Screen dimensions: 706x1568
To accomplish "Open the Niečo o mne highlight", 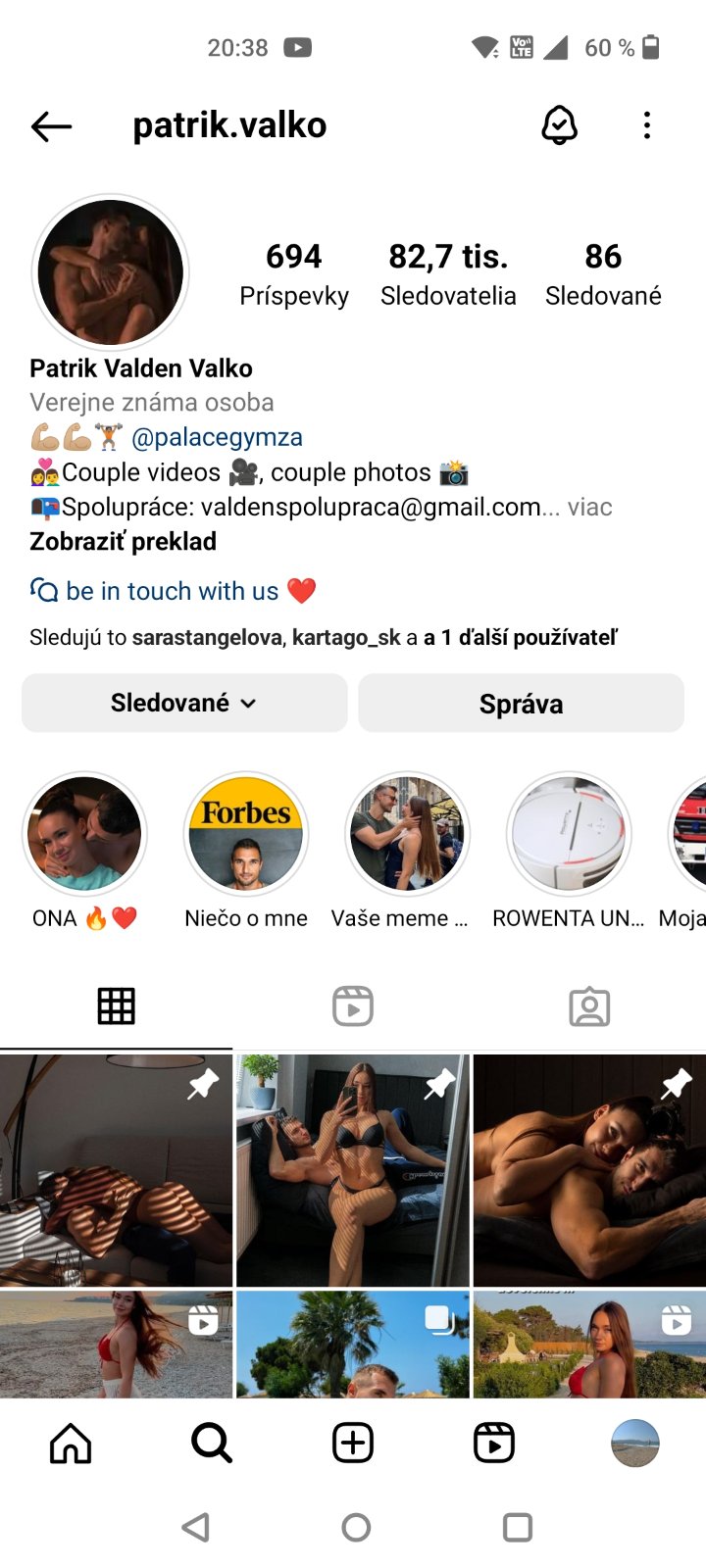I will click(x=246, y=834).
